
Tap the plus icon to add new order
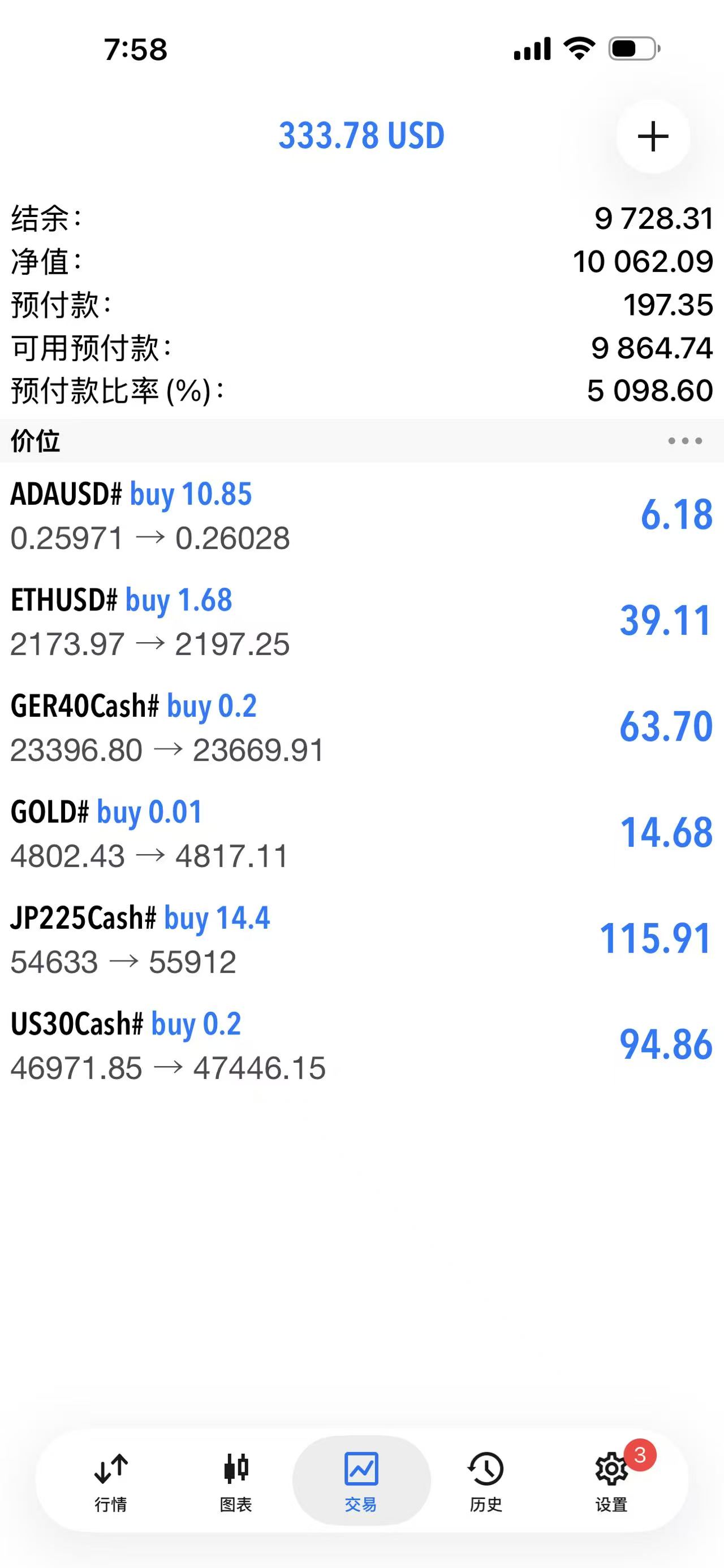tap(653, 136)
